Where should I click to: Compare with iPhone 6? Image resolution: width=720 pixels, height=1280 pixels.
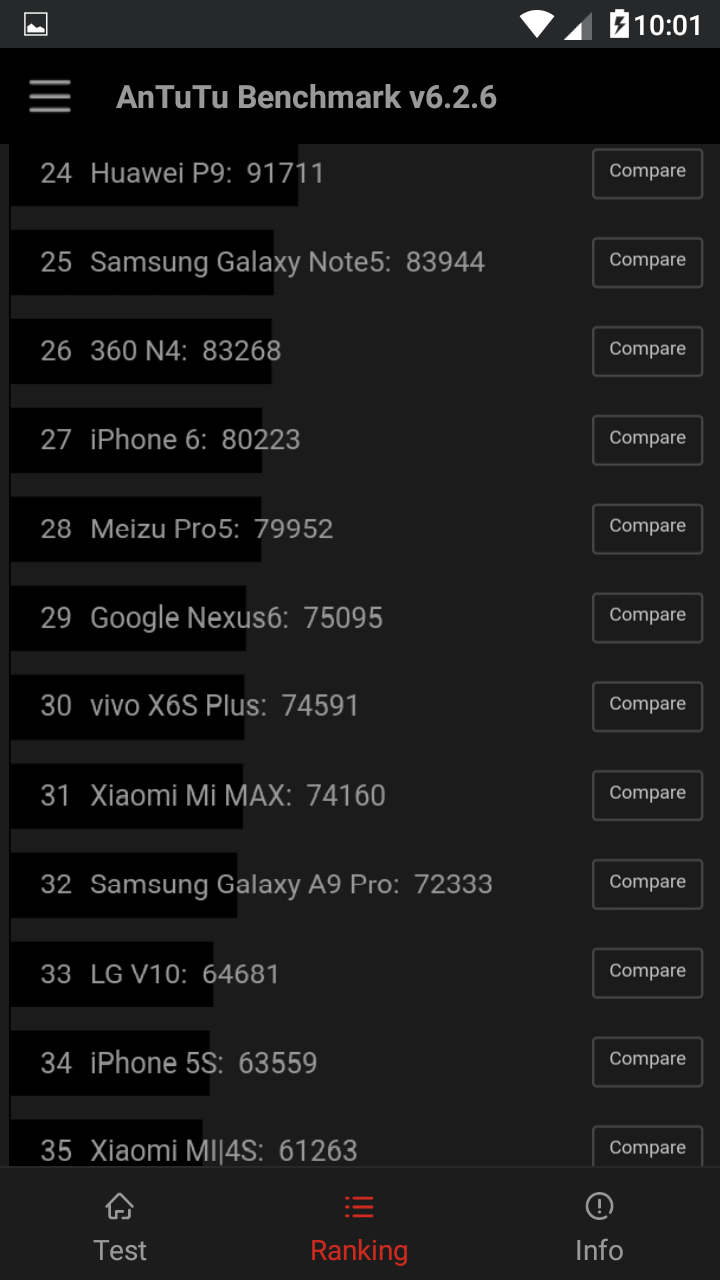pyautogui.click(x=647, y=441)
